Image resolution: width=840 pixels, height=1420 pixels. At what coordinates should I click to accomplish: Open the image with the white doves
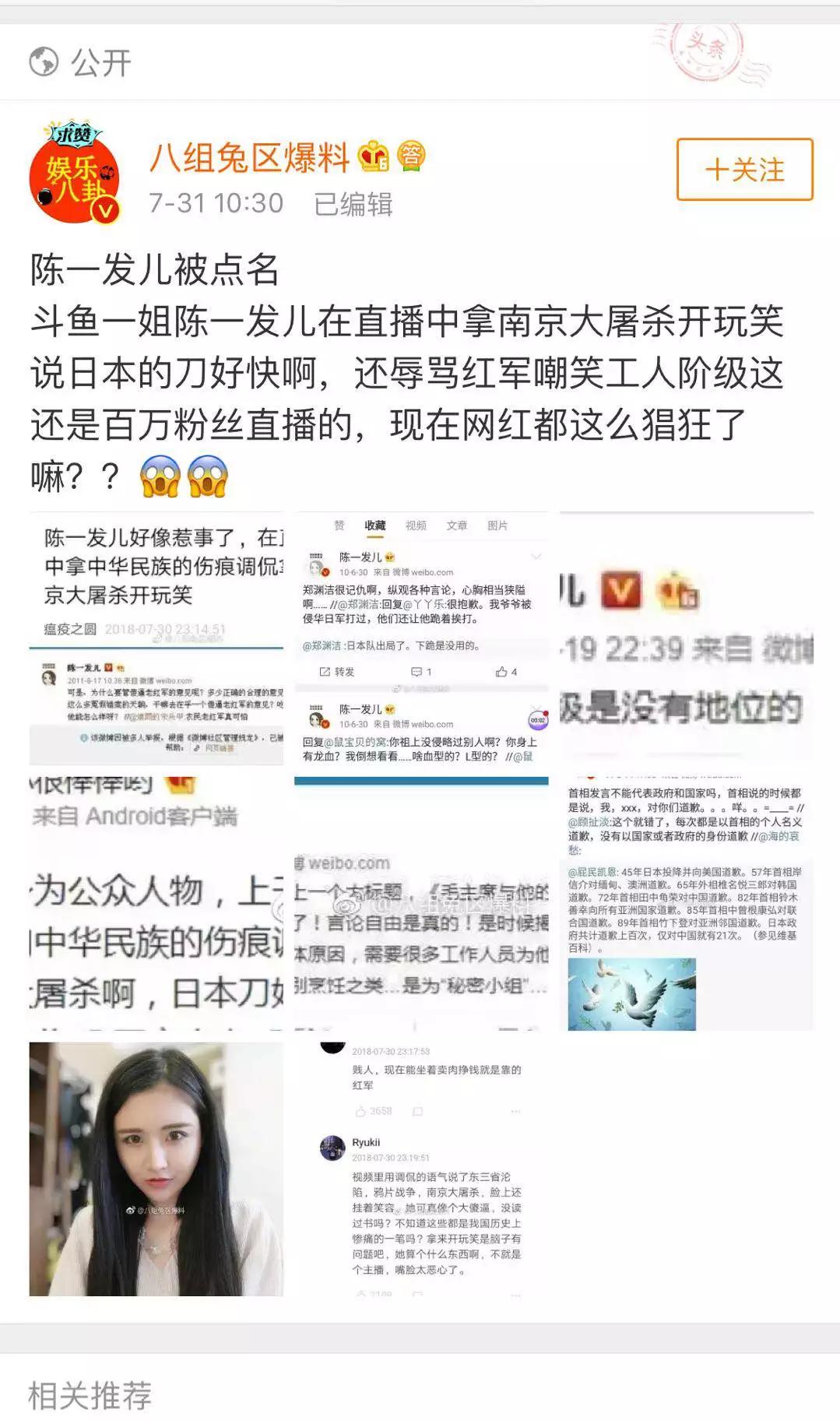(686, 903)
